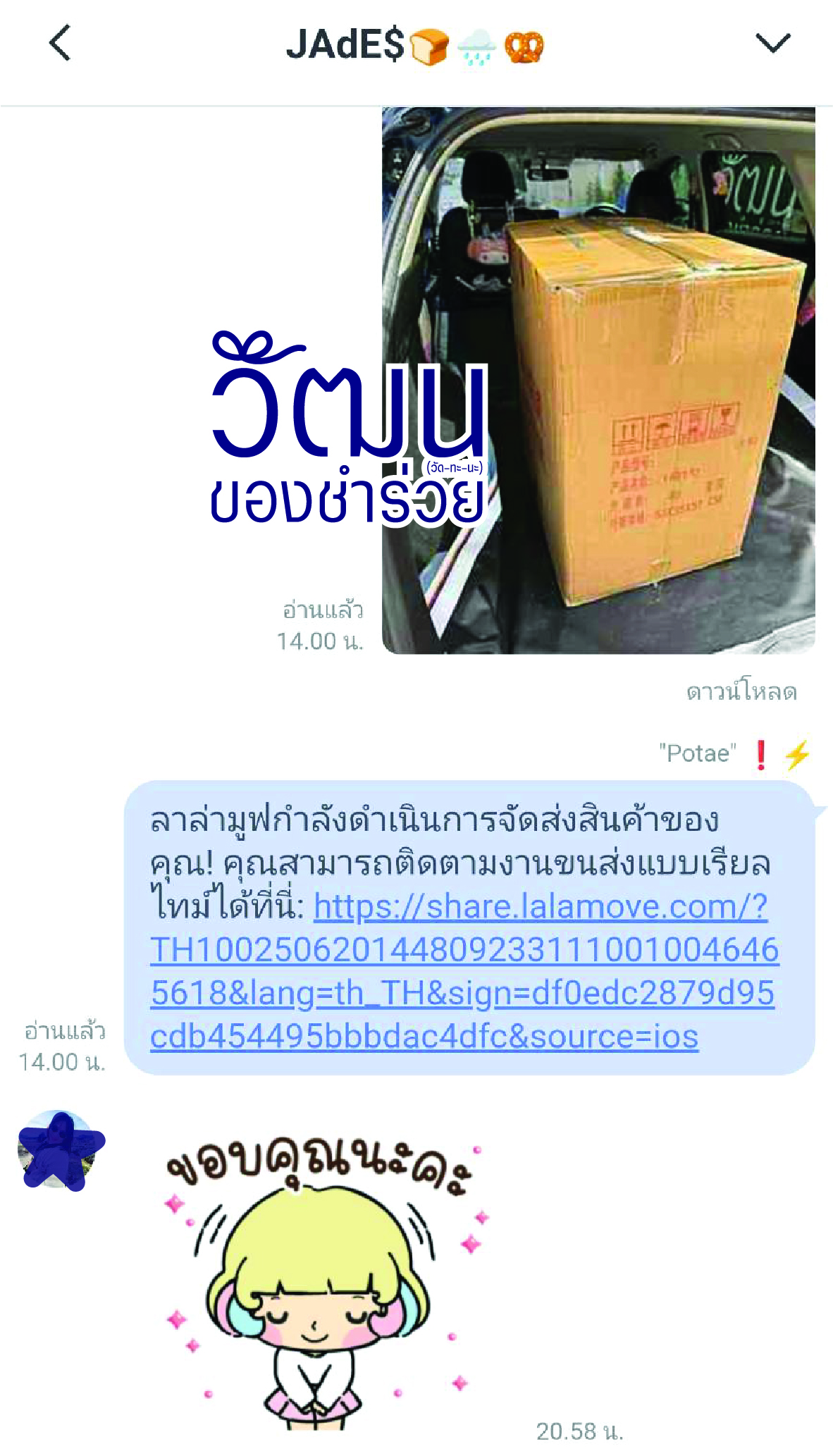Open the share.lalamove.com tracking link
The image size is (833, 1456).
coord(464,971)
